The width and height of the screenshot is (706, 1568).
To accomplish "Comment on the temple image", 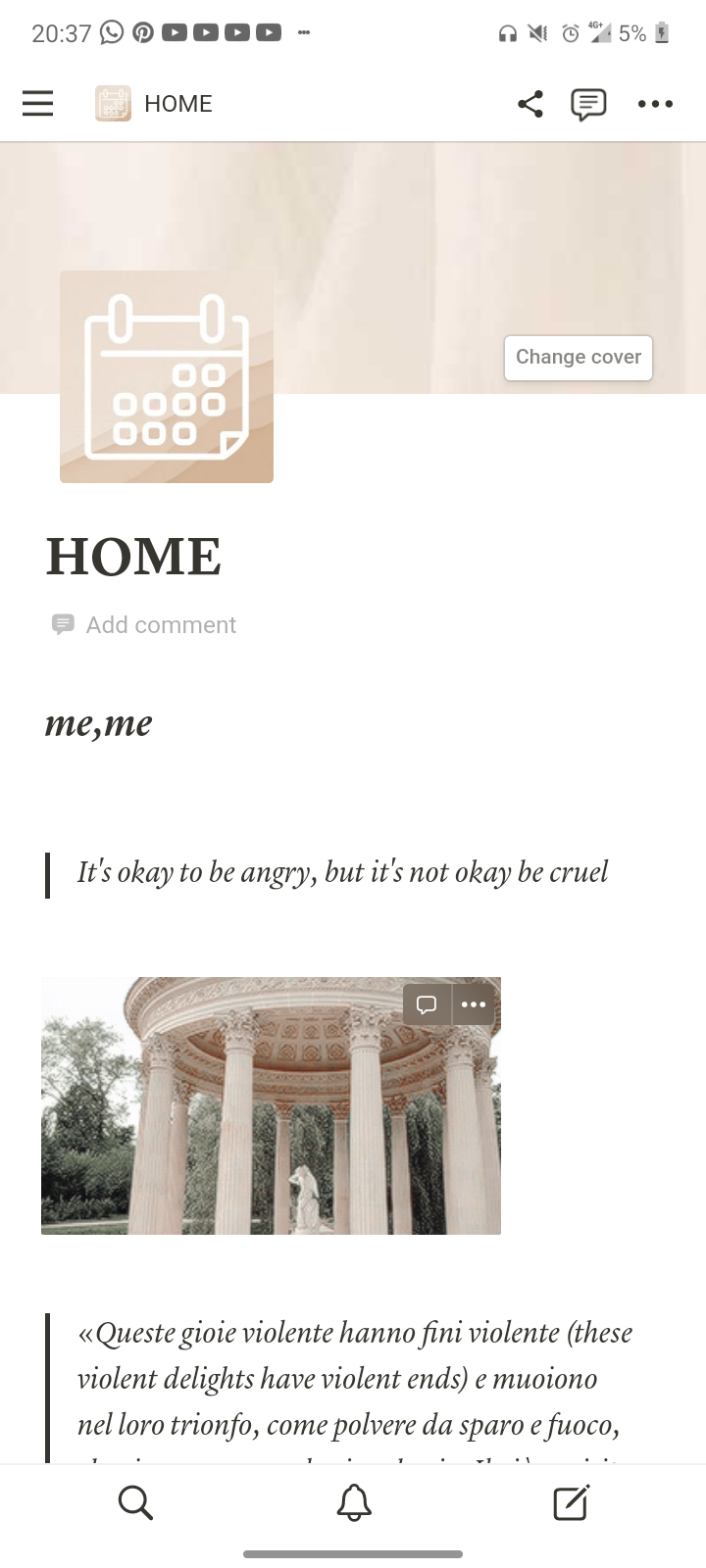I will tap(427, 1004).
